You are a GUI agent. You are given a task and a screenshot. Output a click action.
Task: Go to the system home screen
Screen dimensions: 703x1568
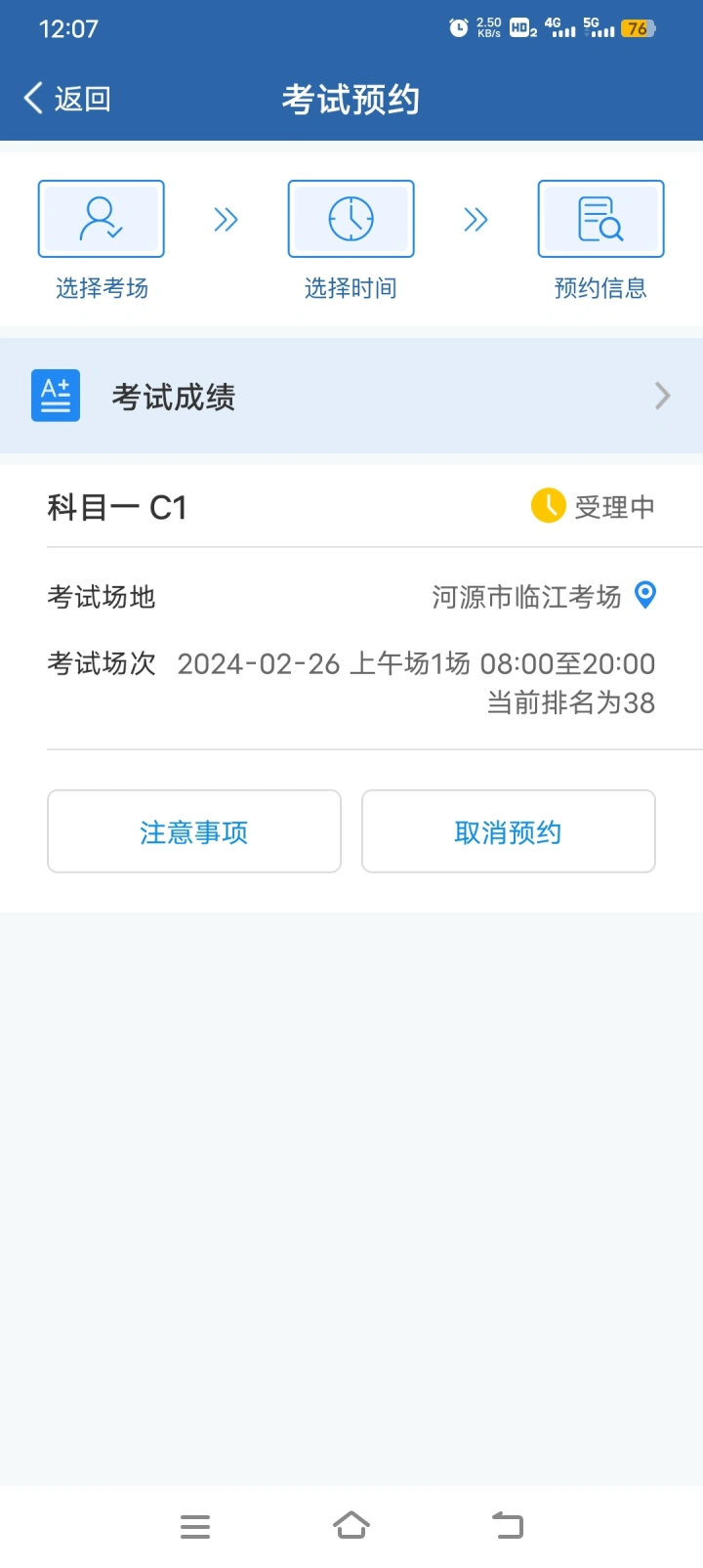[x=351, y=1525]
